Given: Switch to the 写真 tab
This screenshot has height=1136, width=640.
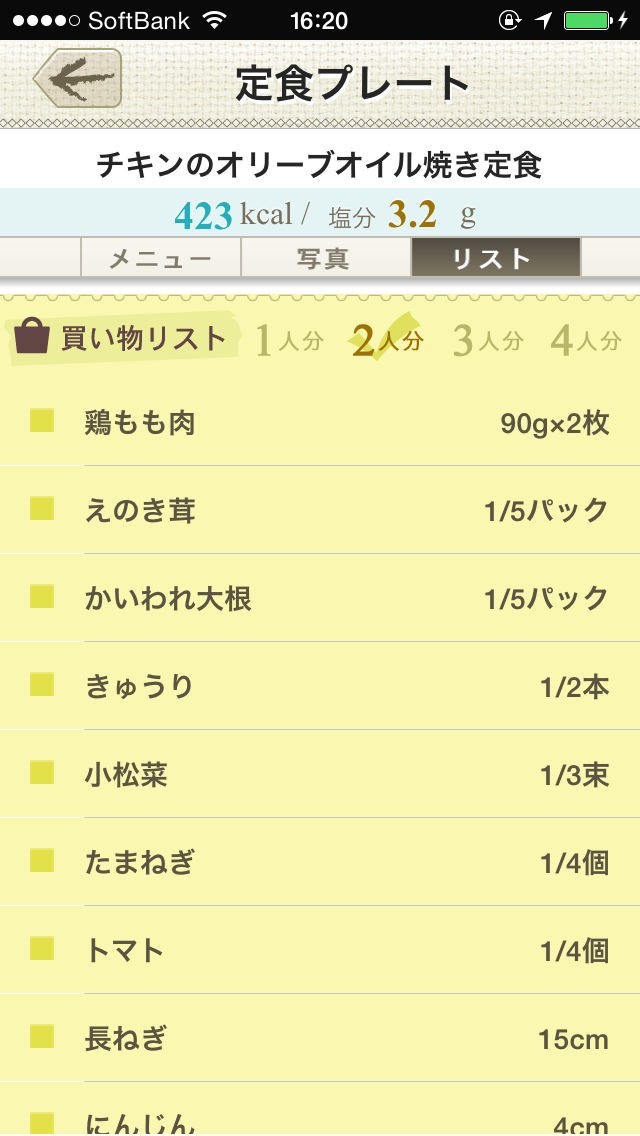Looking at the screenshot, I should [325, 258].
